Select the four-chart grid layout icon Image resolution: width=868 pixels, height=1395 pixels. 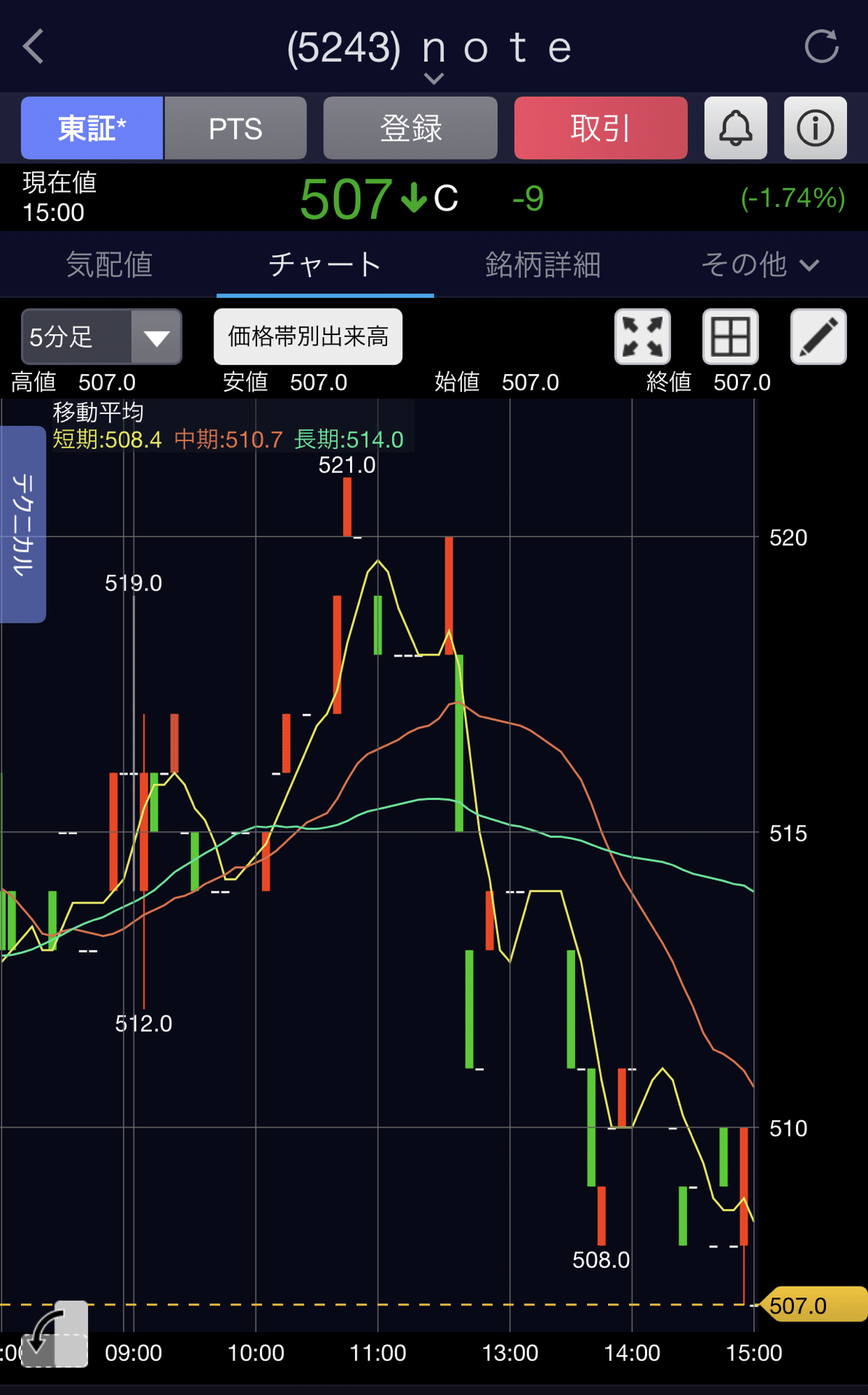coord(729,336)
